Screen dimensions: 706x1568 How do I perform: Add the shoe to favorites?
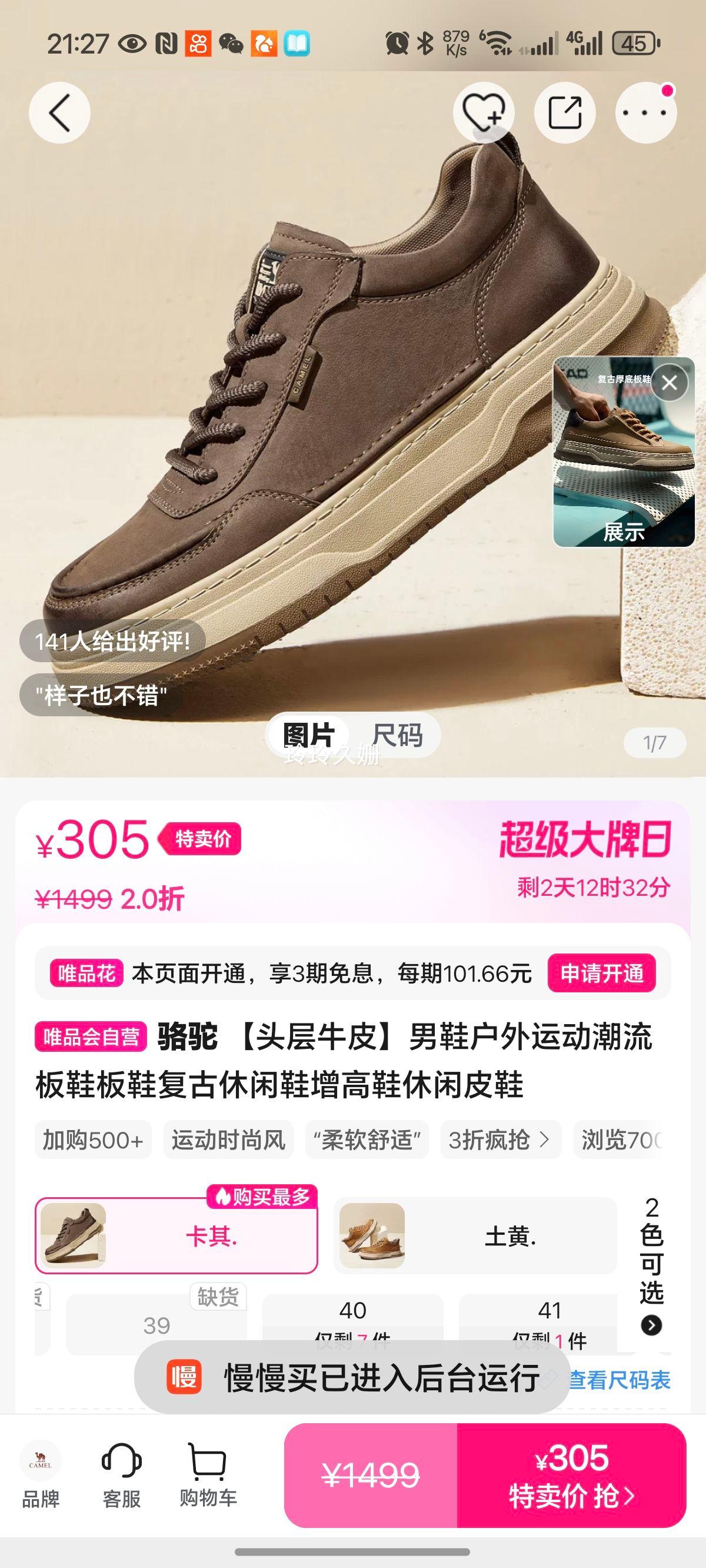click(484, 113)
